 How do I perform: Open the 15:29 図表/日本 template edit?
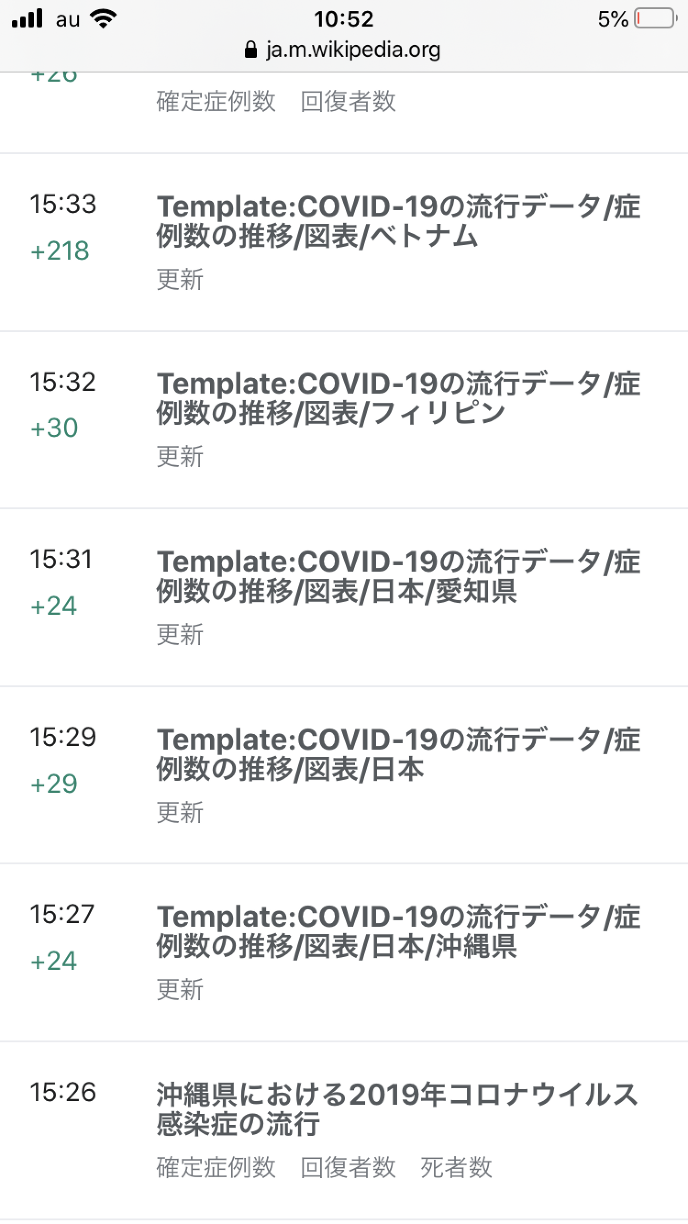398,754
